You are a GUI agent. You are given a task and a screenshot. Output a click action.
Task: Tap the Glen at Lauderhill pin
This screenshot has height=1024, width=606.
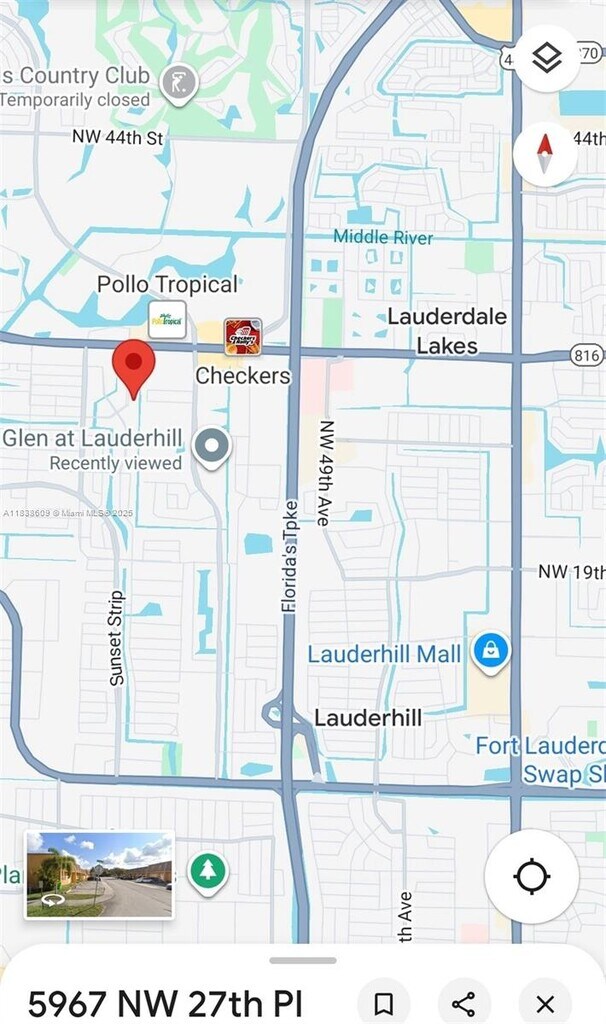(211, 448)
